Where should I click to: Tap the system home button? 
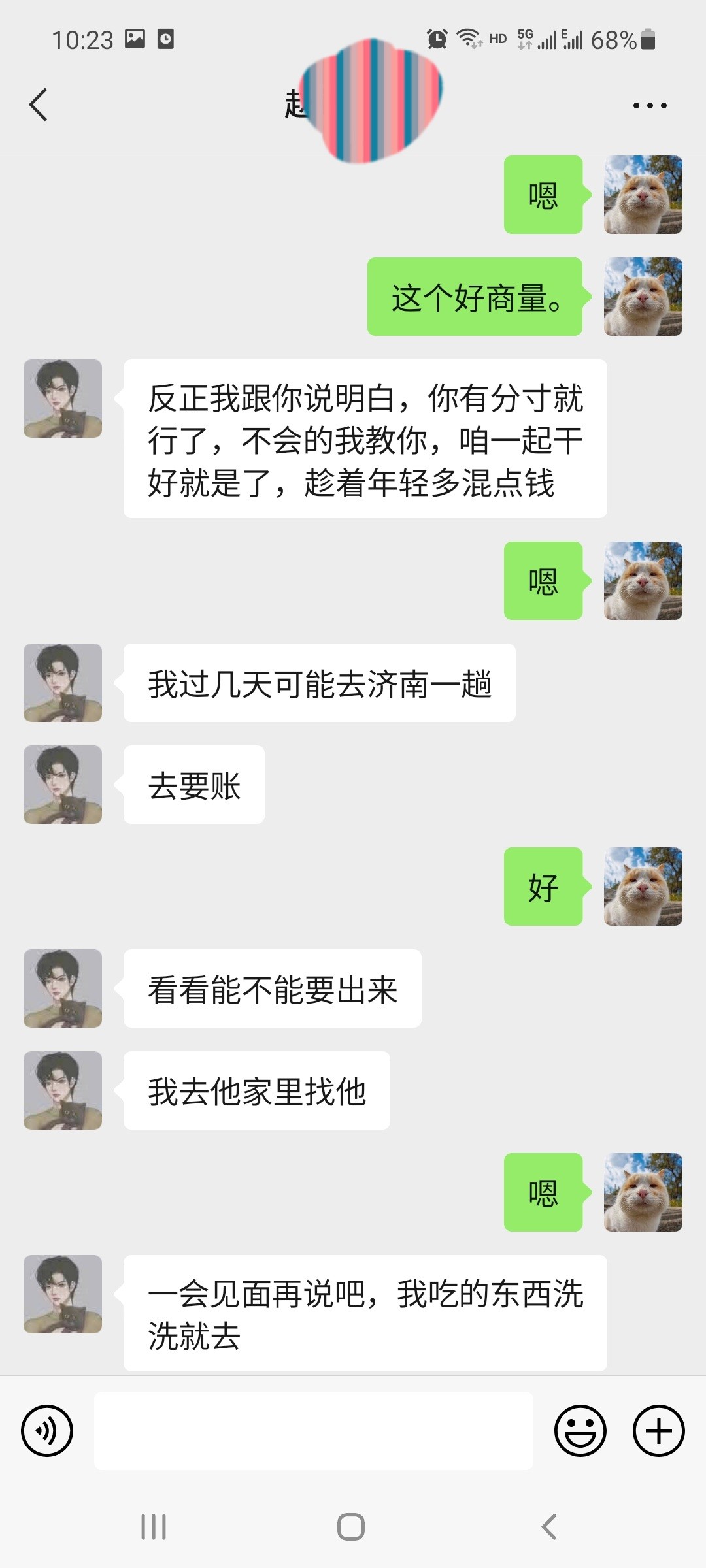coord(351,1527)
